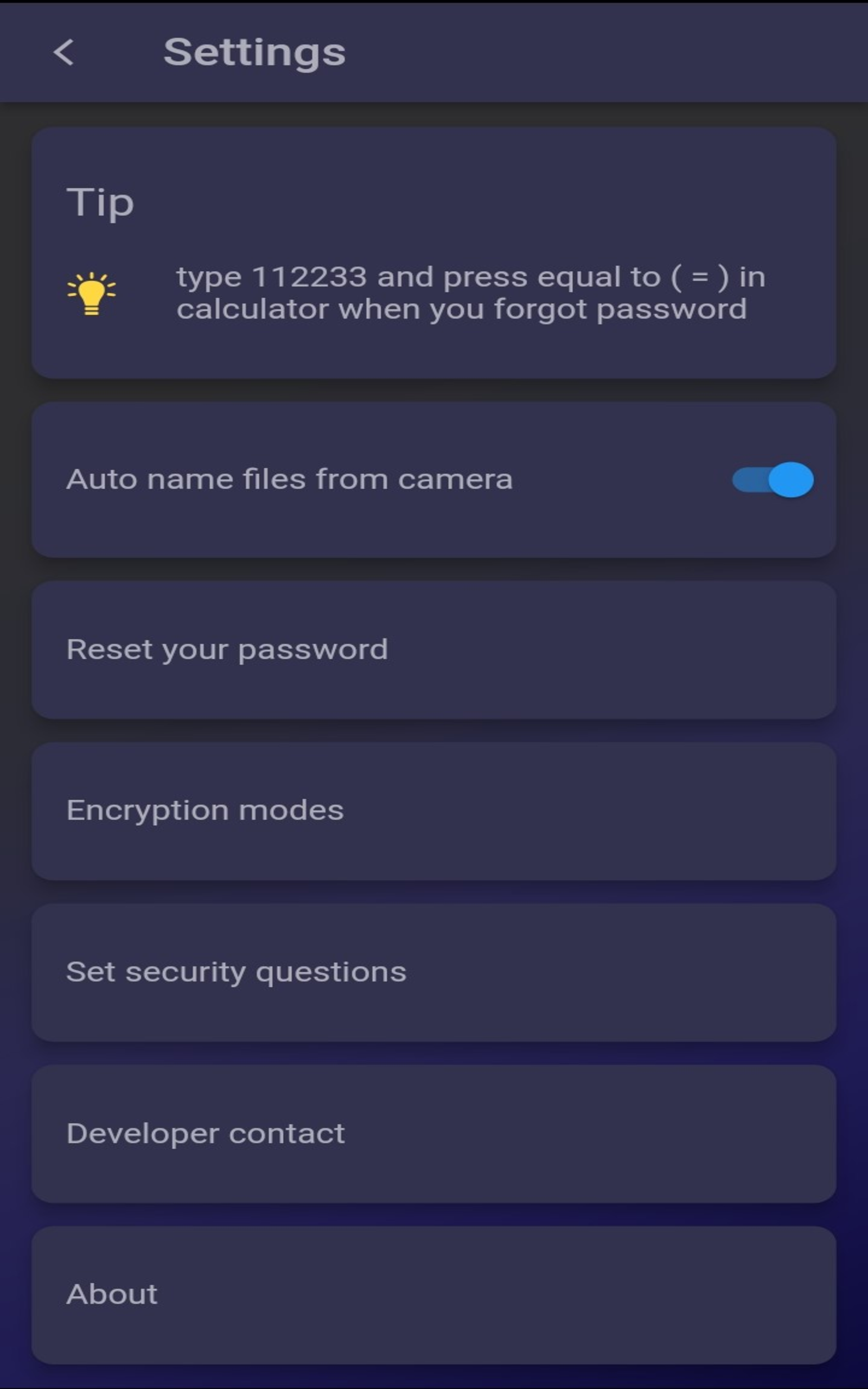Click the About label text
Viewport: 868px width, 1389px height.
[112, 1292]
